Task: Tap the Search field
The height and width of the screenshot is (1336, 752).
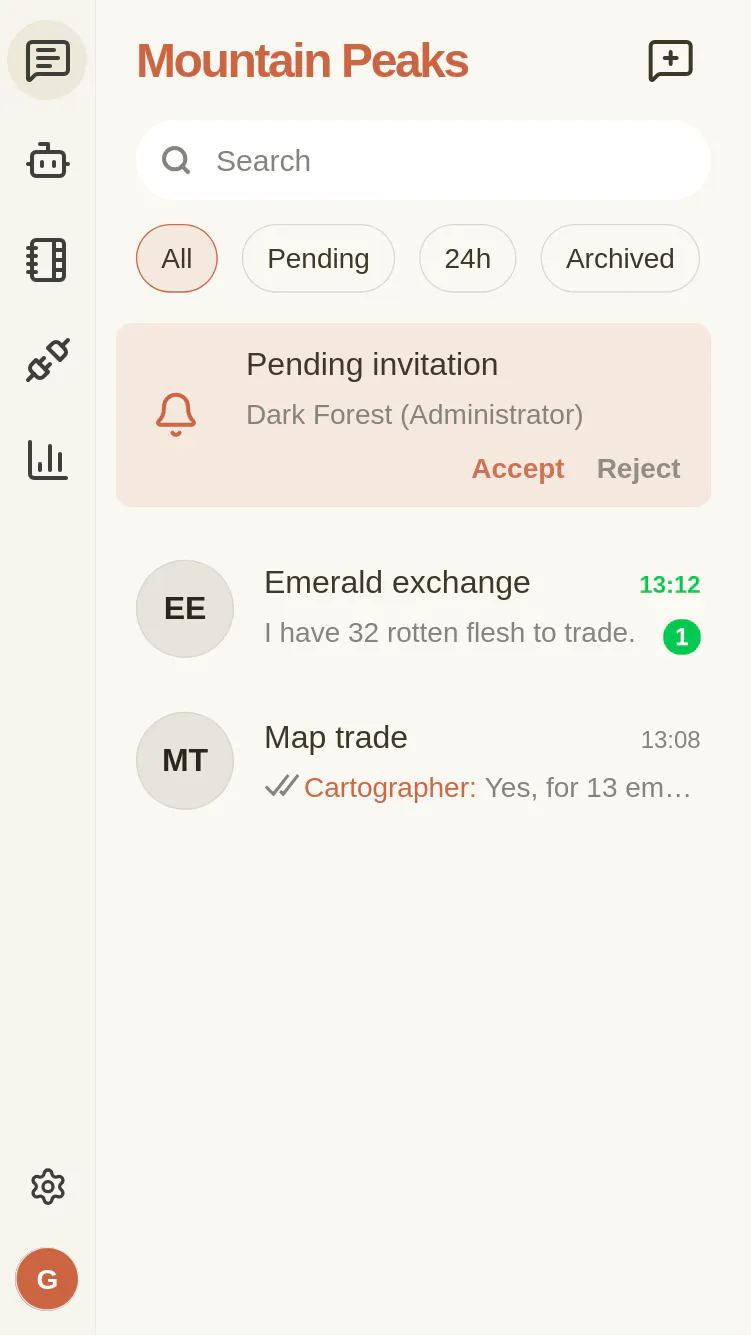Action: click(423, 160)
